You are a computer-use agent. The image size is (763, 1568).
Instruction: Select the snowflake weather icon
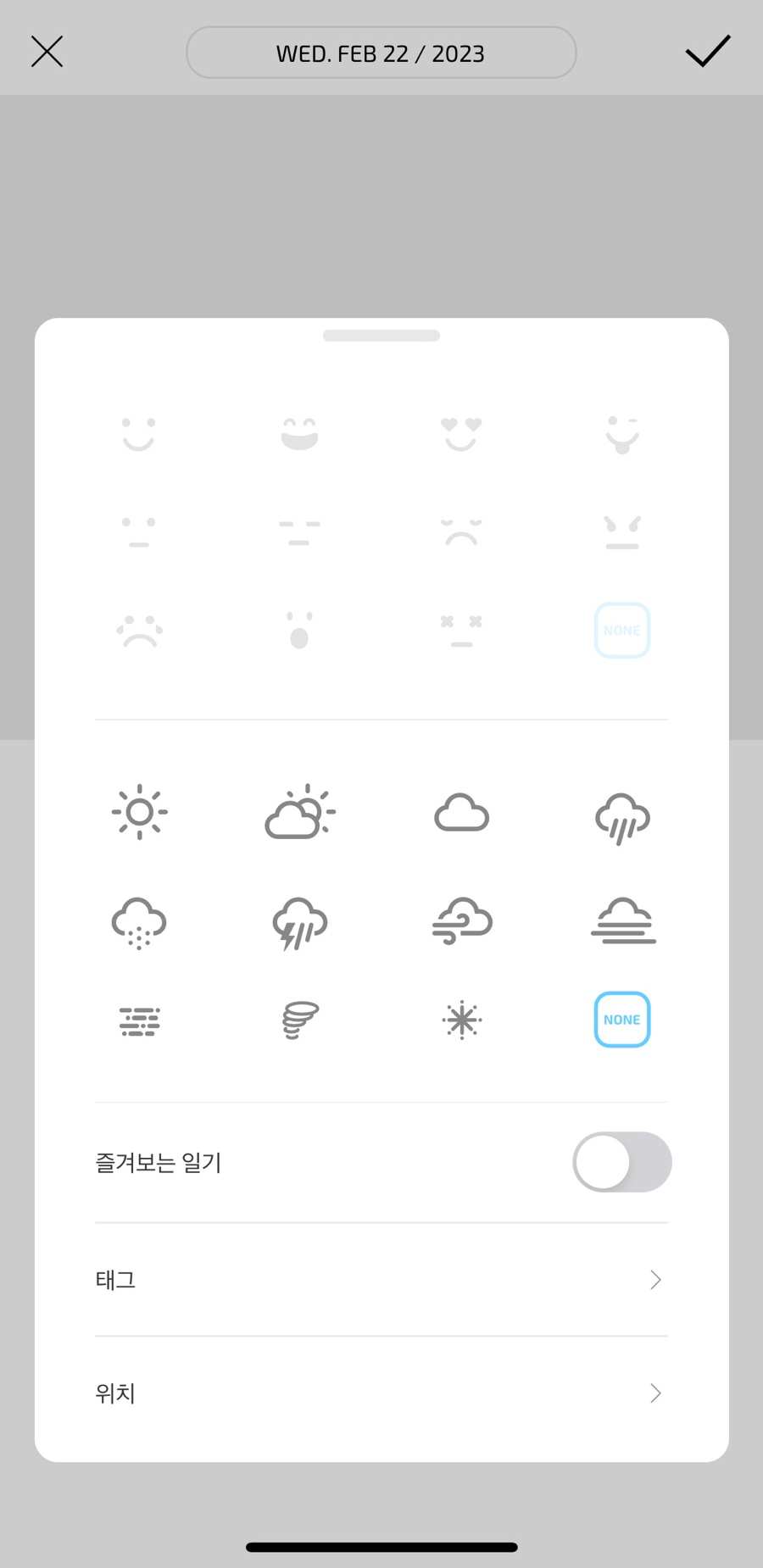pyautogui.click(x=462, y=1020)
